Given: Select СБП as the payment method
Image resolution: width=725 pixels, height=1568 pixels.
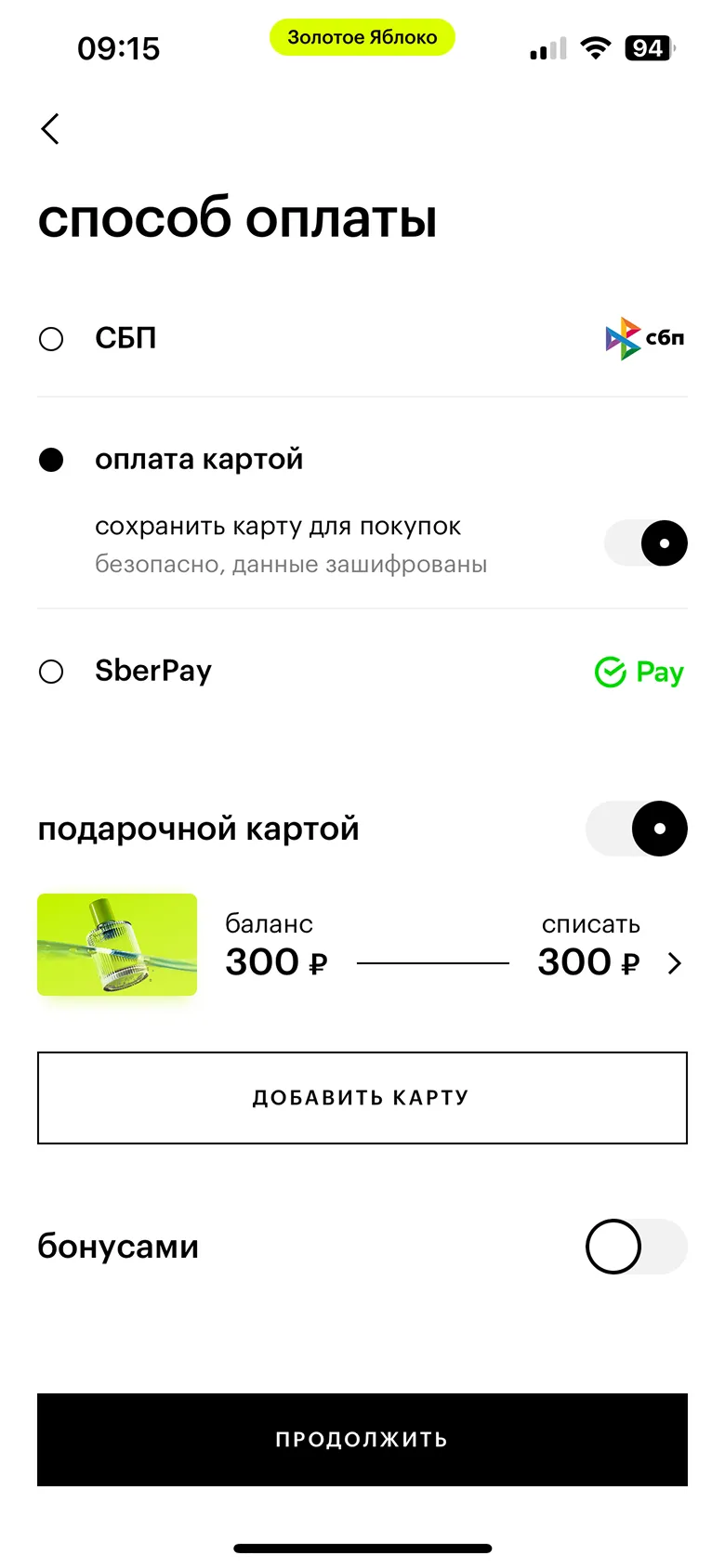Looking at the screenshot, I should tap(52, 339).
